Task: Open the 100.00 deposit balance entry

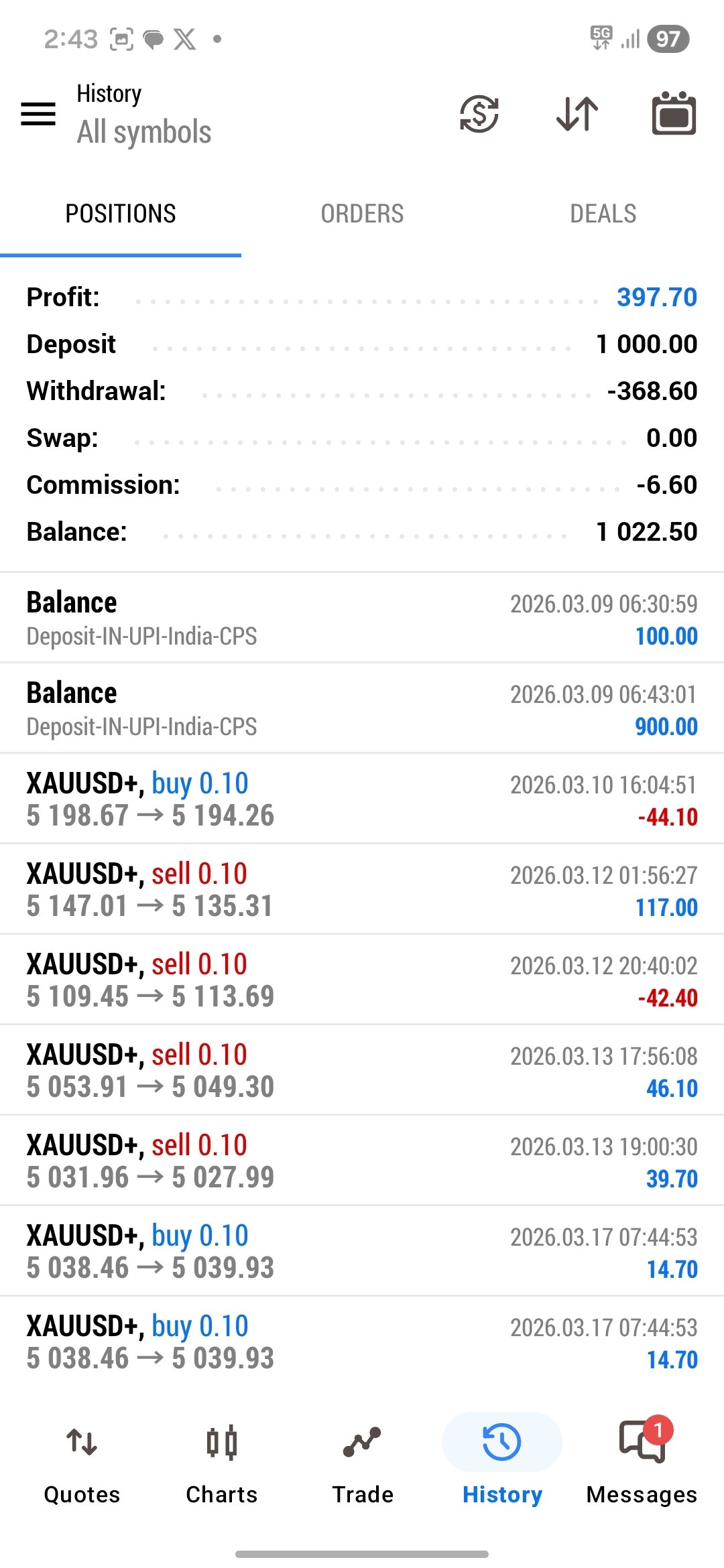Action: coord(362,618)
